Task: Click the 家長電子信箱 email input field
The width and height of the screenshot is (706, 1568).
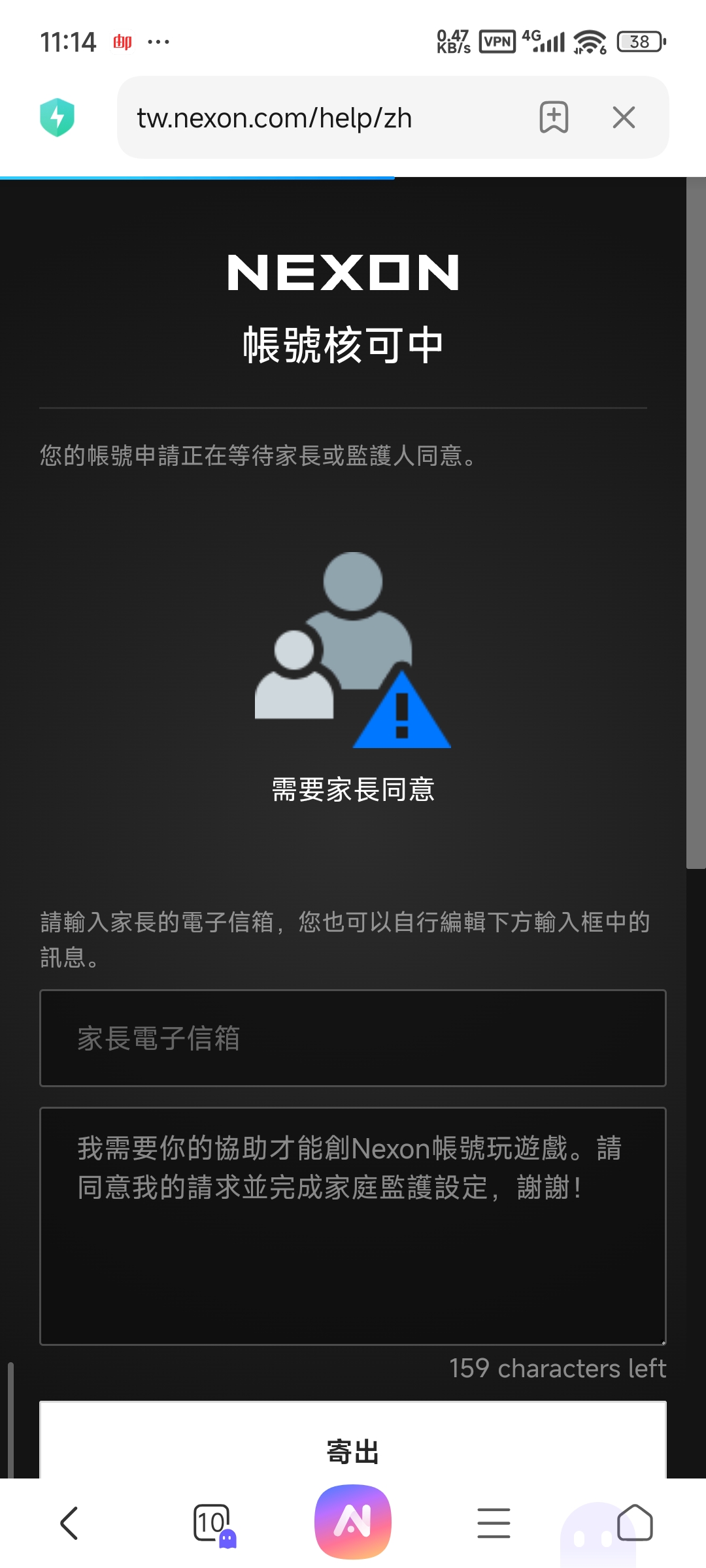Action: [x=353, y=1038]
